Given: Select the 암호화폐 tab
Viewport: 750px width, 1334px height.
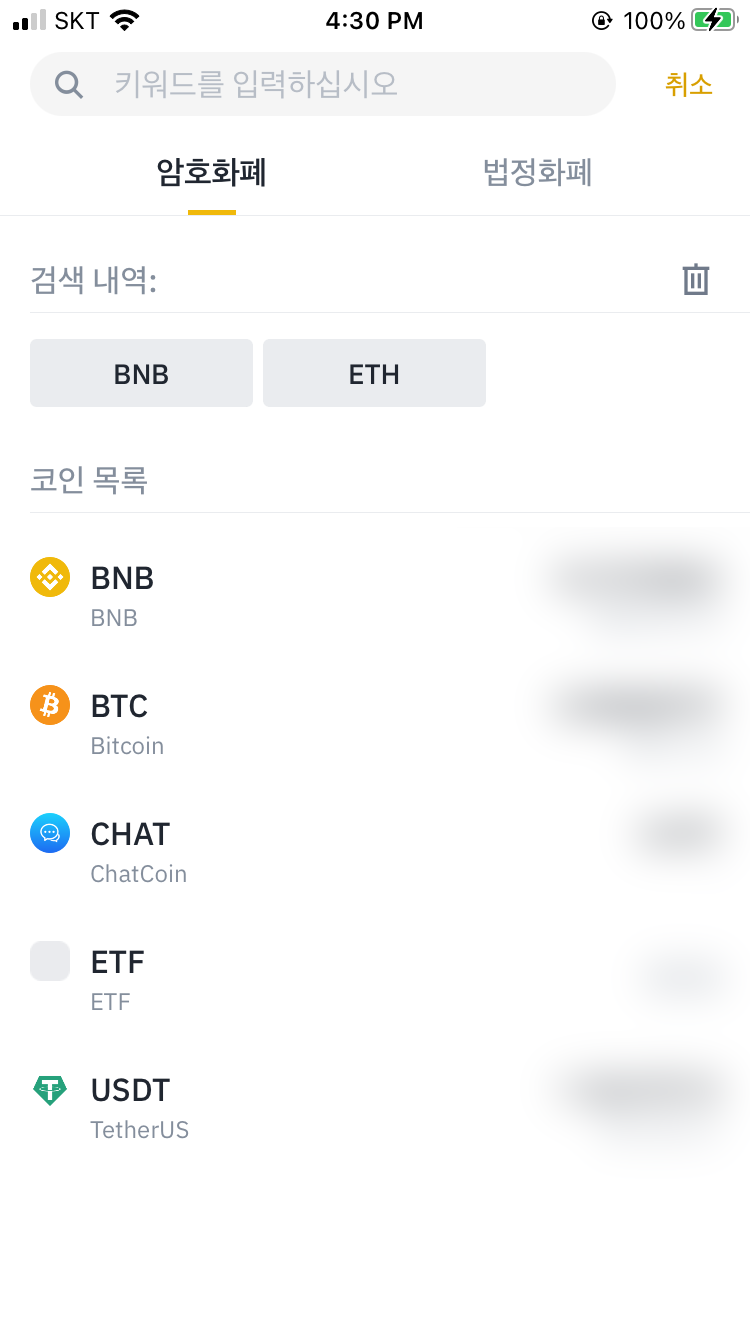Looking at the screenshot, I should coord(212,172).
